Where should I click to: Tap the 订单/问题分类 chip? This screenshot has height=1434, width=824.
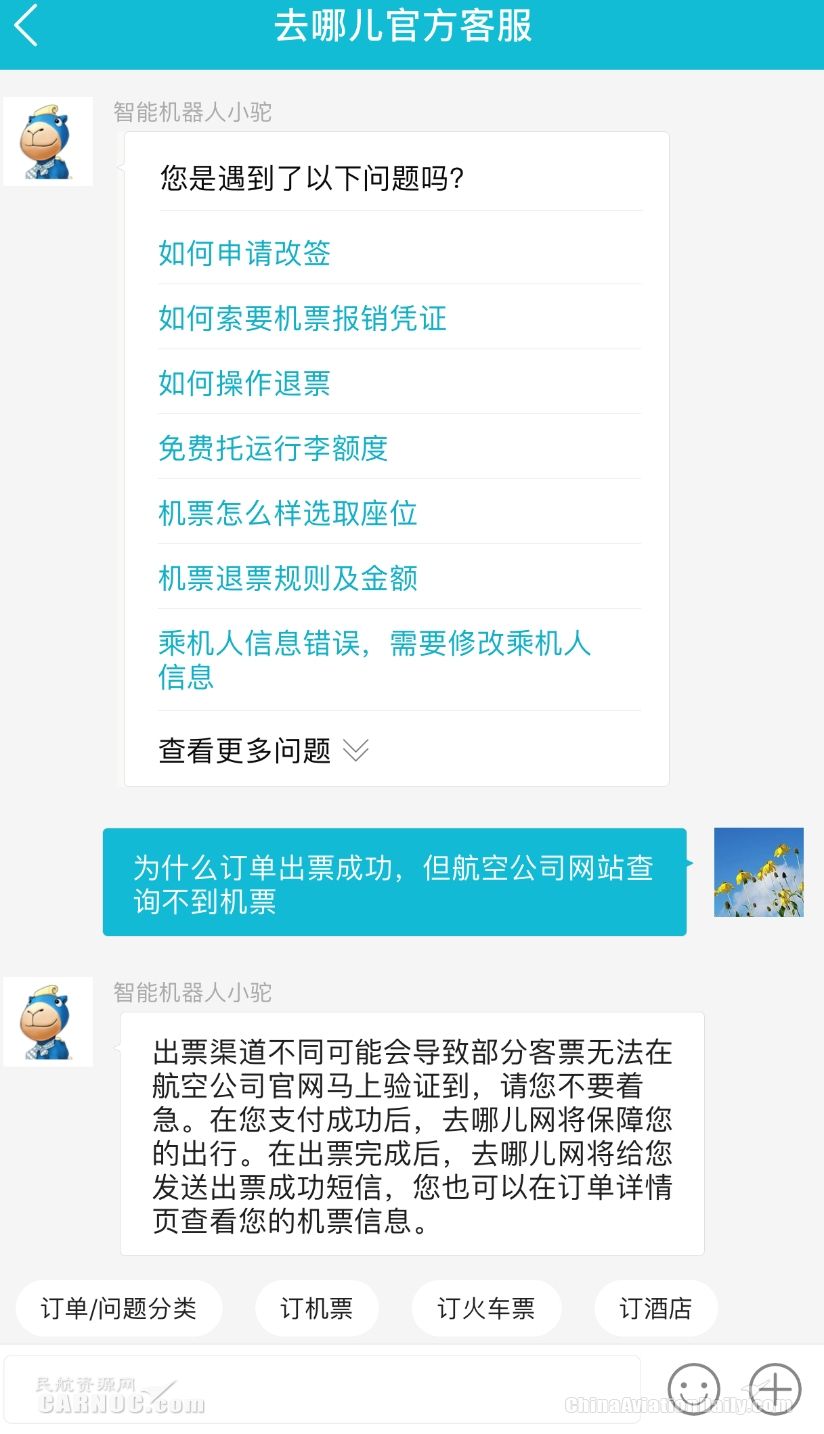119,1308
